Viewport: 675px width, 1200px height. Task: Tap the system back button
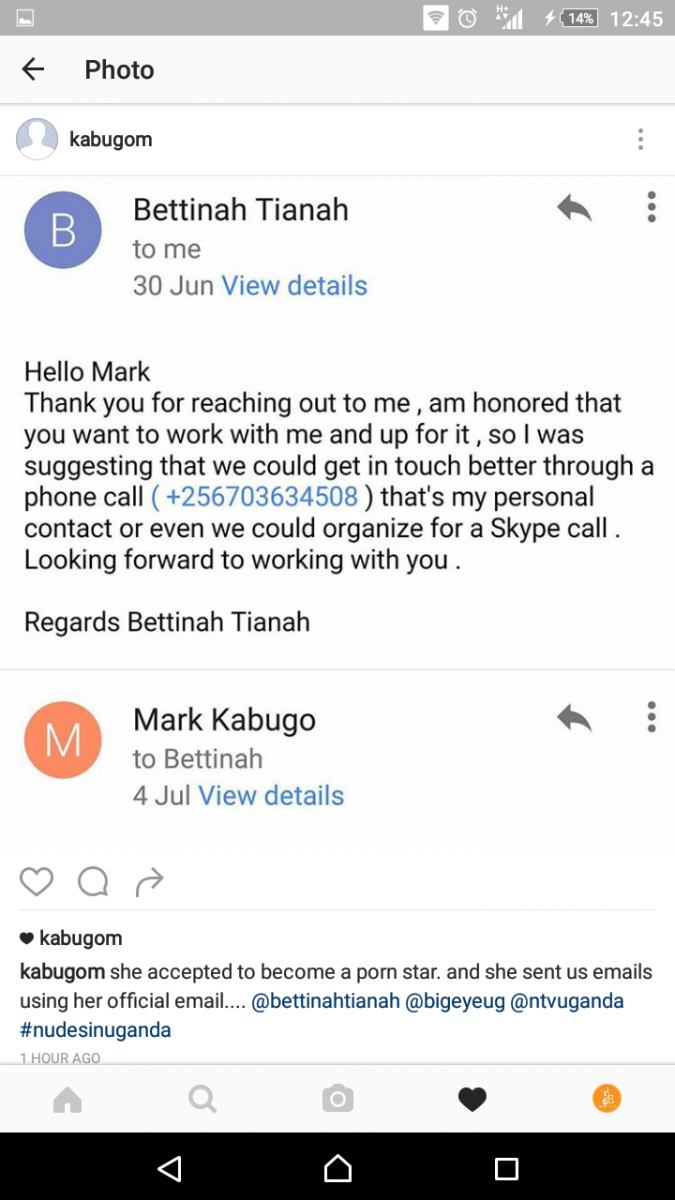[x=169, y=1167]
